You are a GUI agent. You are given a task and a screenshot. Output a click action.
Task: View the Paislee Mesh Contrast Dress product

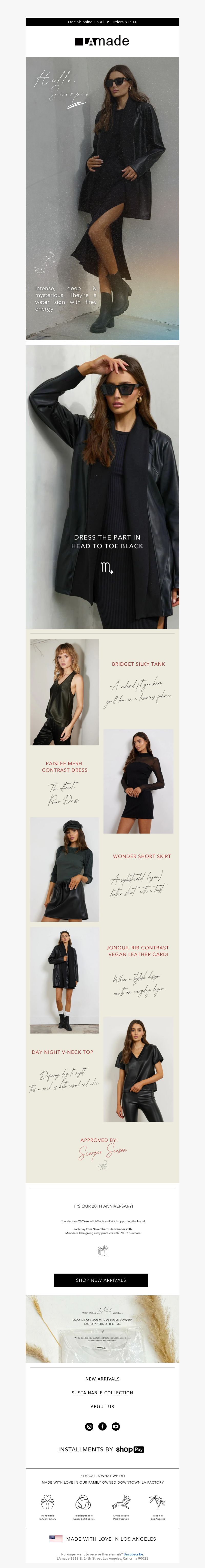(x=138, y=781)
